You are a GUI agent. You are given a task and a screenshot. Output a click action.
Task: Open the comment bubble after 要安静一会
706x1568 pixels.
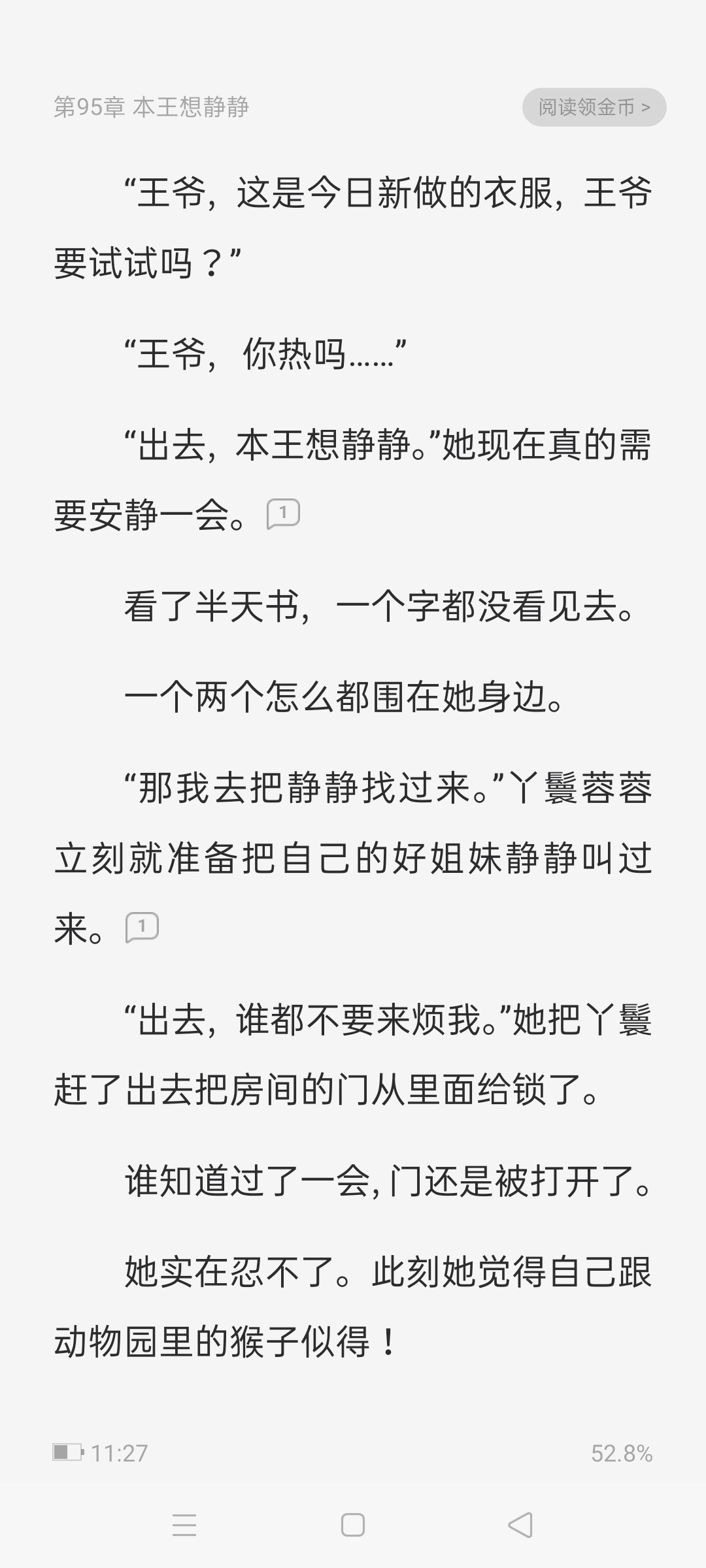pos(283,514)
